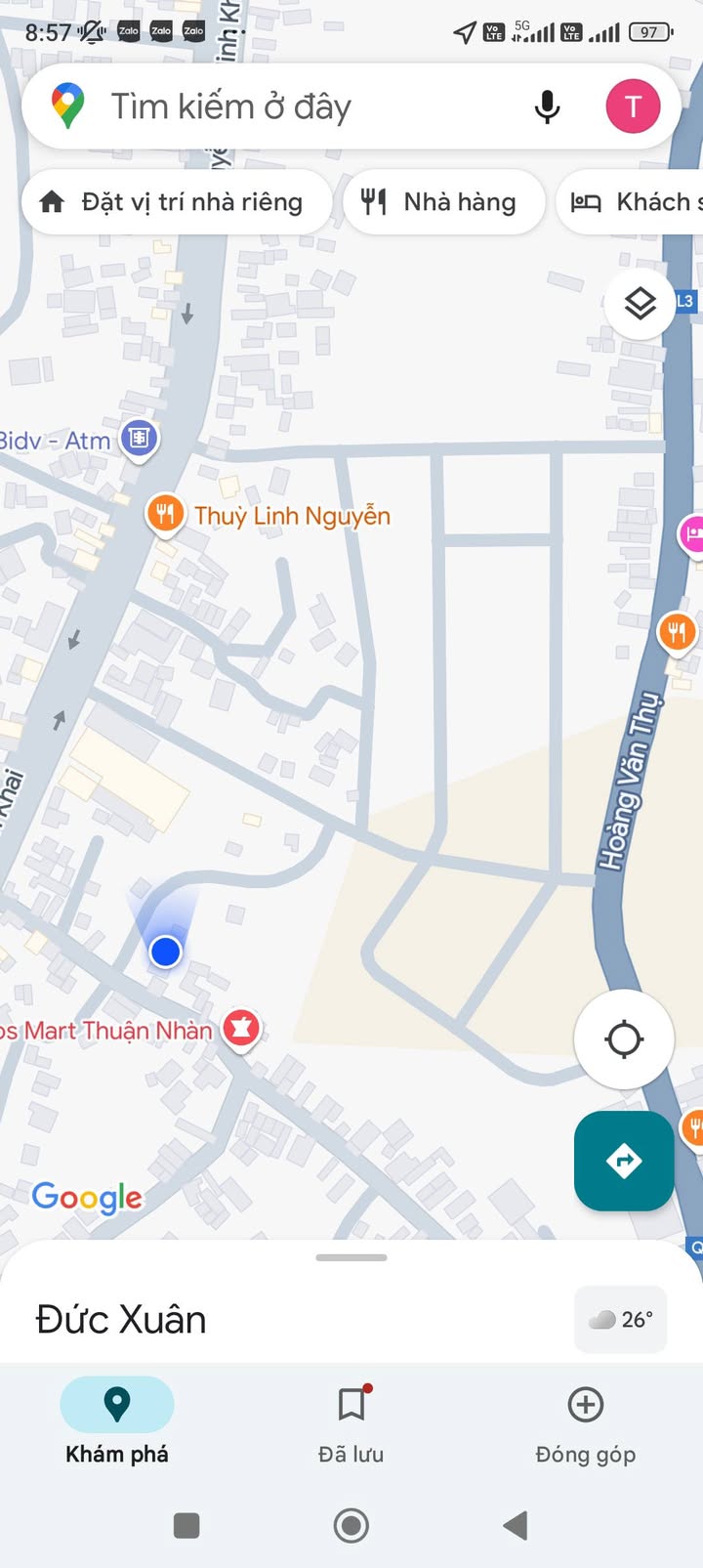Open the account profile avatar T

[633, 106]
